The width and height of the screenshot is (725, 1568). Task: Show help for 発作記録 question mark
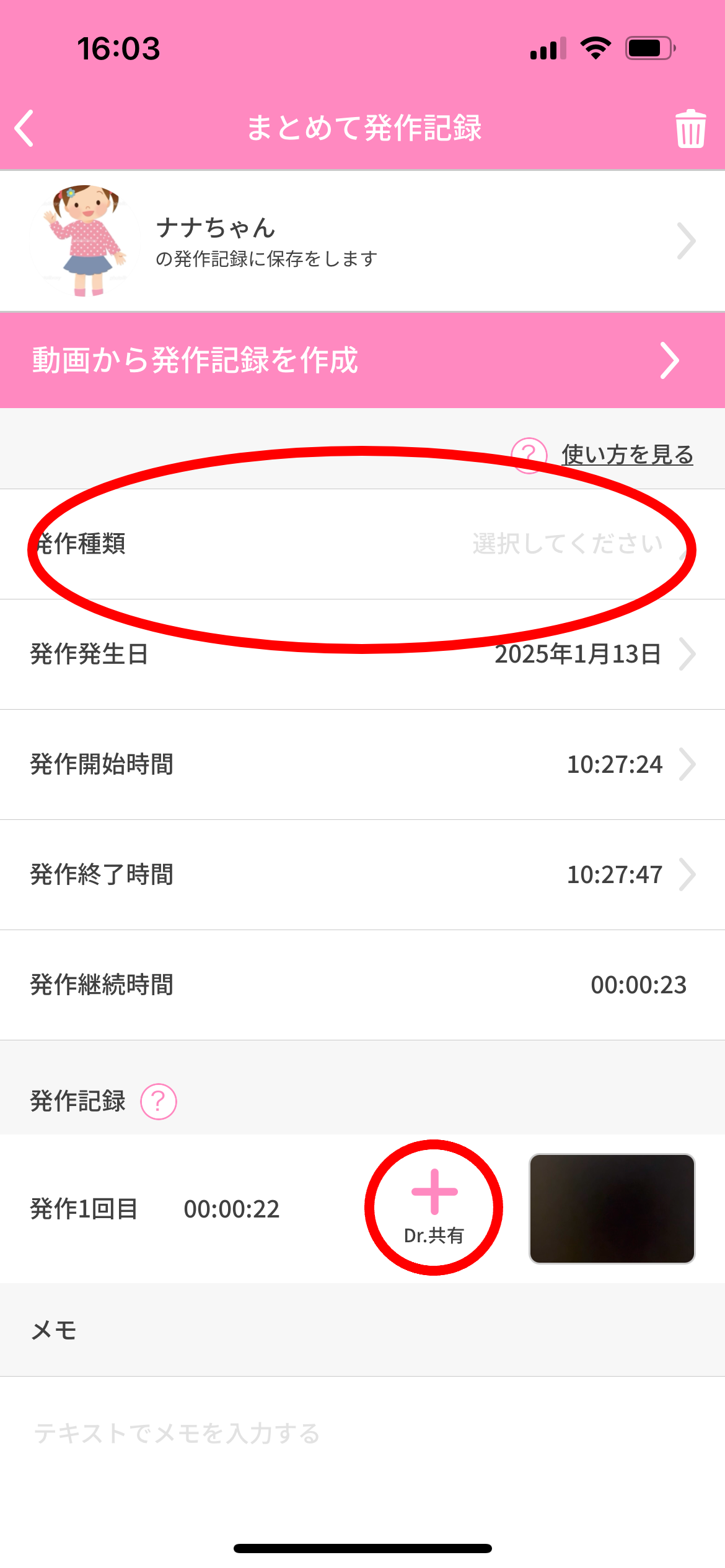(159, 1102)
